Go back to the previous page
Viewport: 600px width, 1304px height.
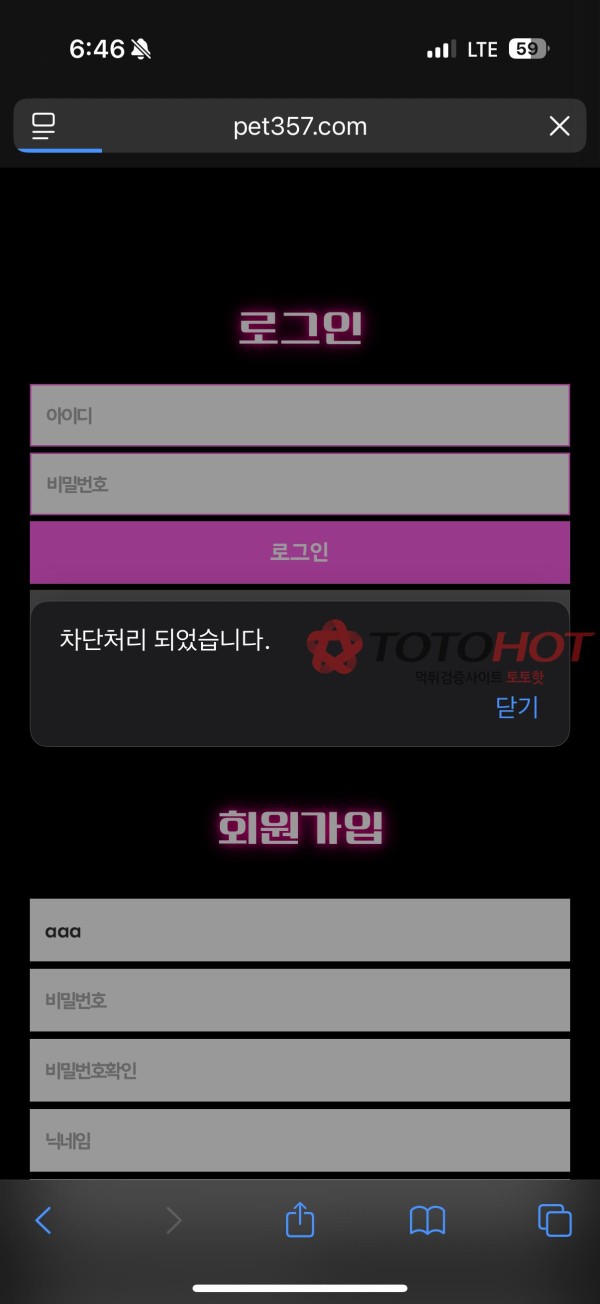click(x=43, y=1220)
